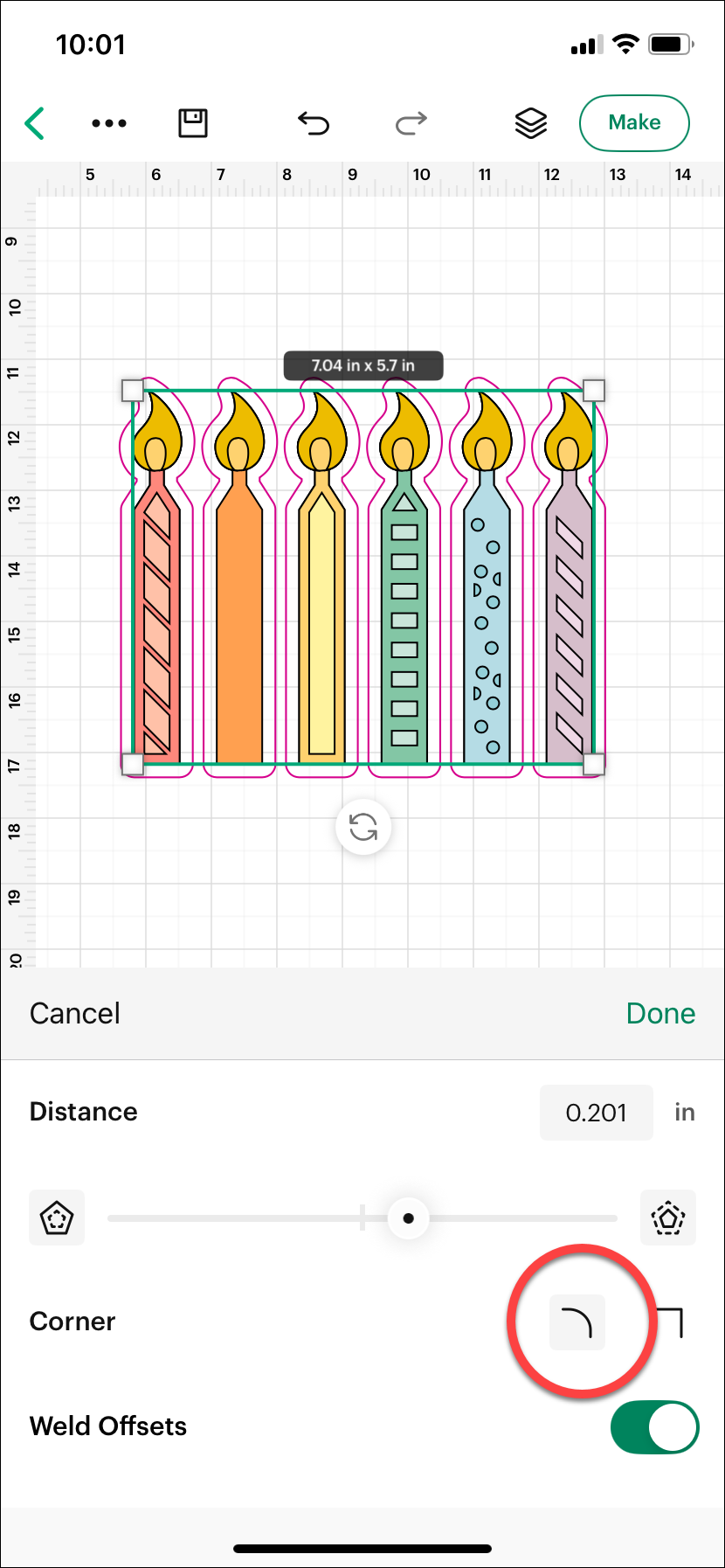Tap the rotate handle below the candles
Image resolution: width=725 pixels, height=1568 pixels.
(x=362, y=827)
